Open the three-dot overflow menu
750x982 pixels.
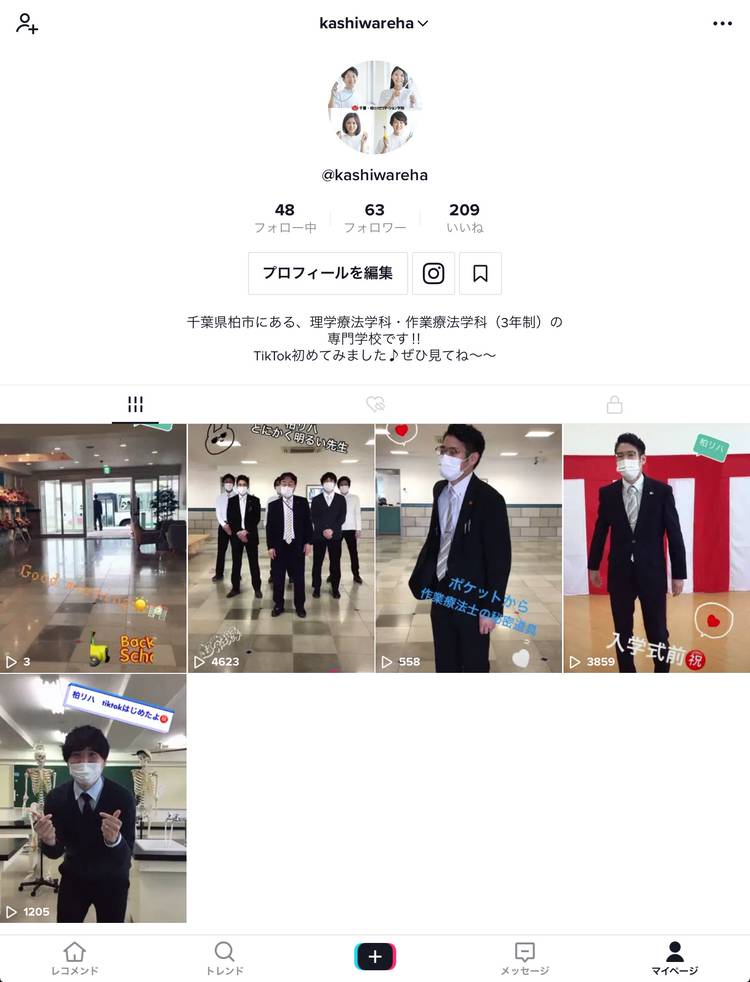pos(722,24)
